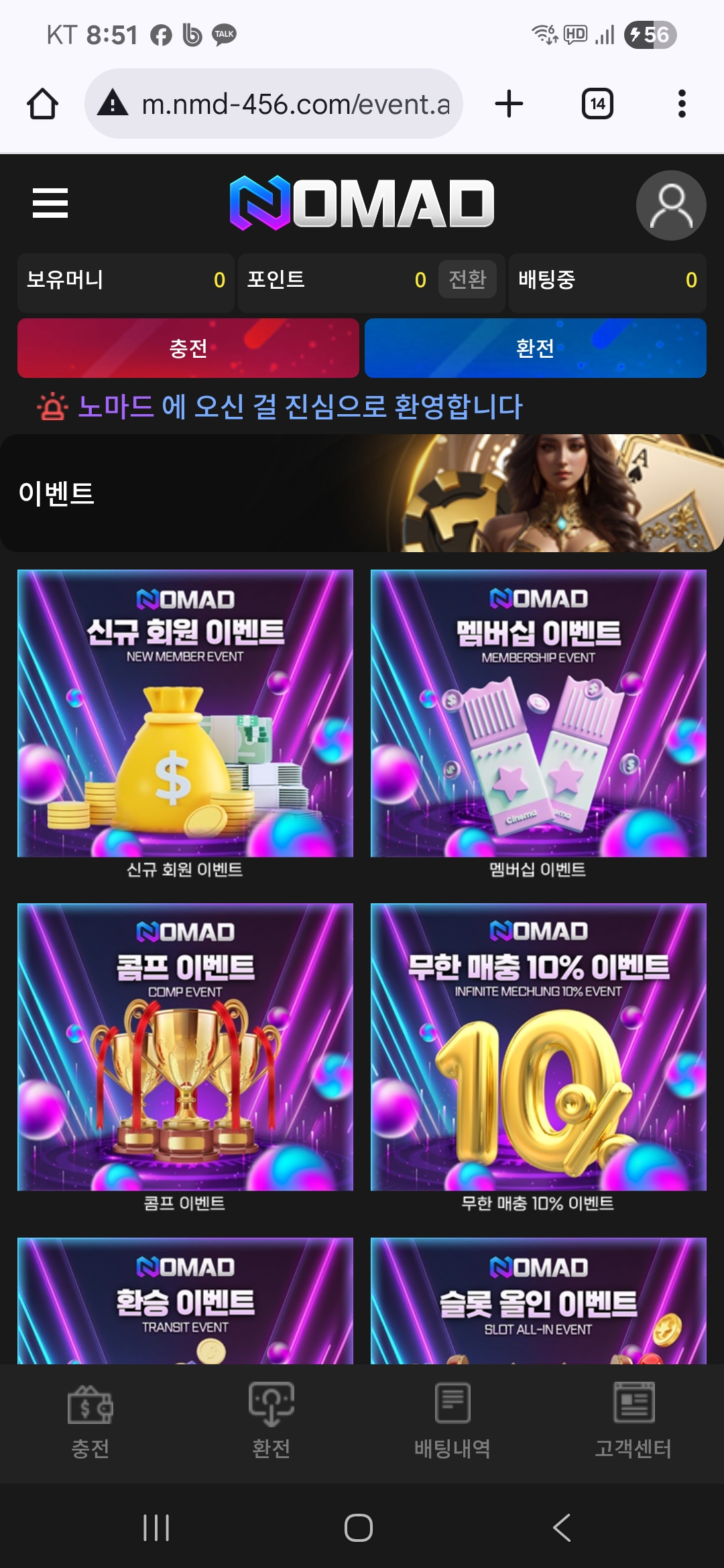The width and height of the screenshot is (724, 1568).
Task: View the 무한 매충 10% 이벤트 card
Action: 538,1047
